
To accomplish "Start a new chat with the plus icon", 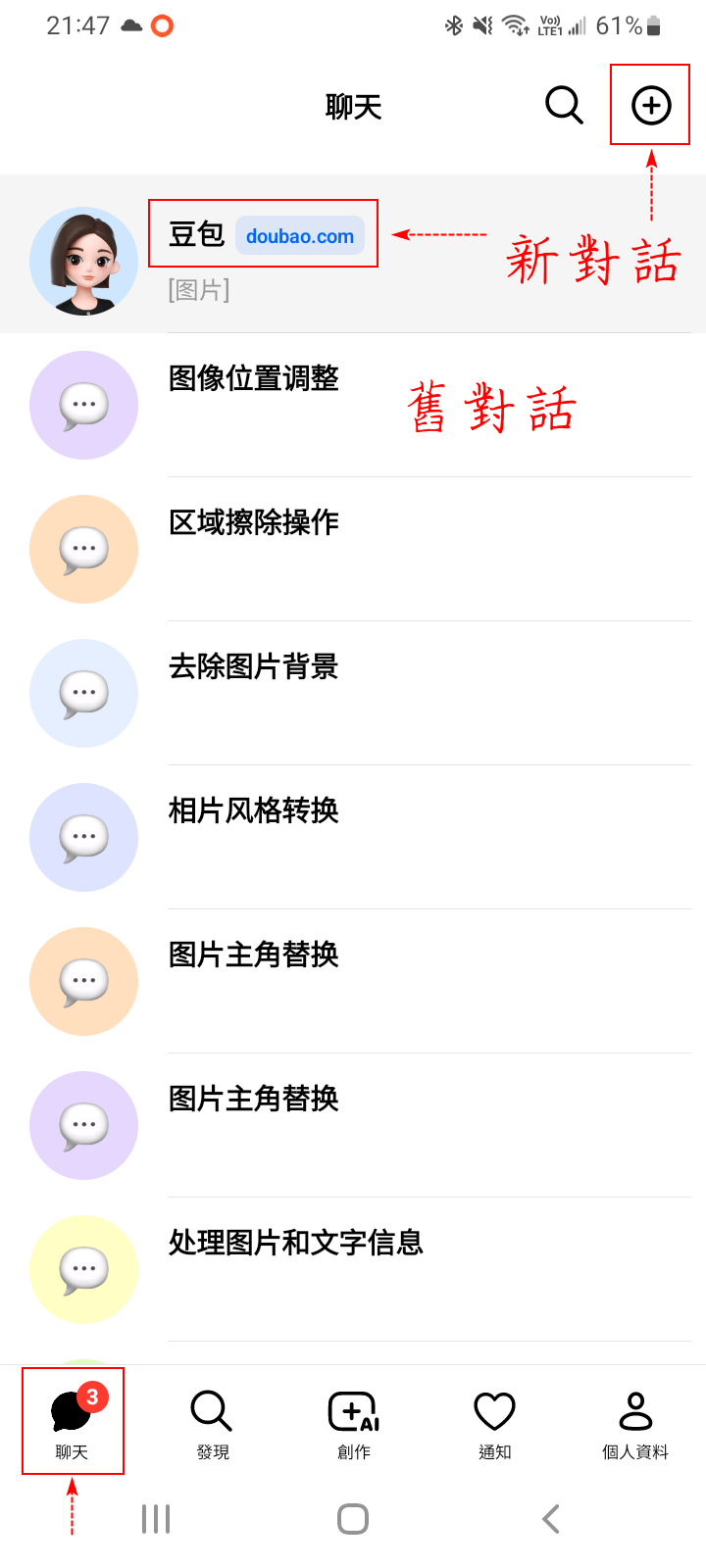I will pyautogui.click(x=651, y=105).
